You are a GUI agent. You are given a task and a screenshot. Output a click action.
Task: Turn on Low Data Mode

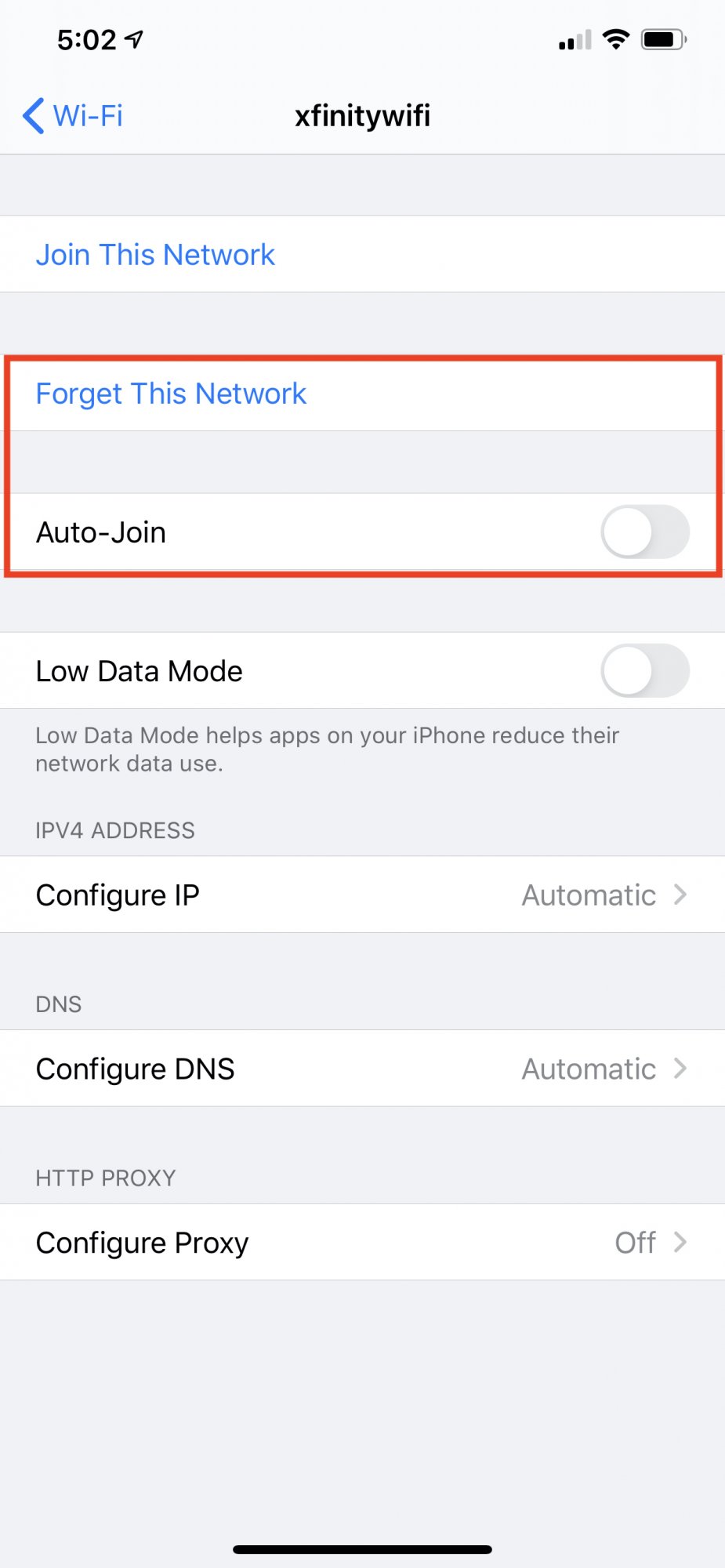[644, 671]
